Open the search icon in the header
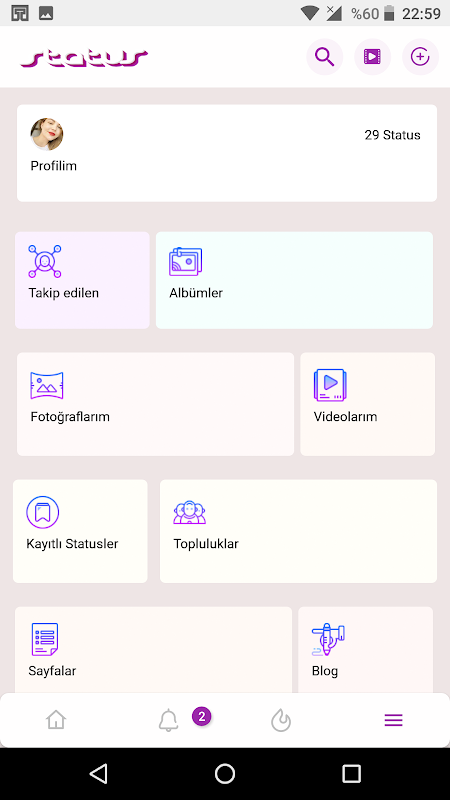The width and height of the screenshot is (450, 800). click(324, 57)
